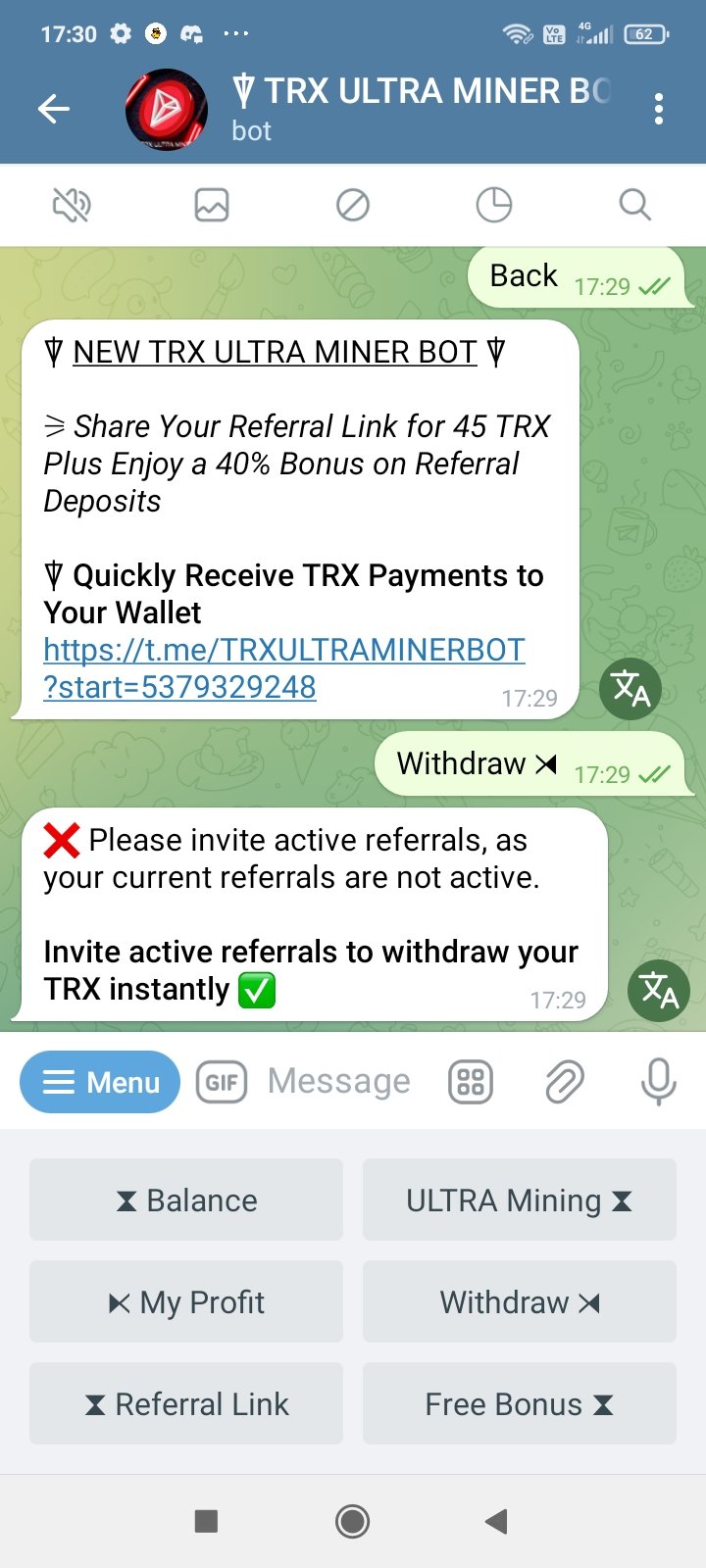The width and height of the screenshot is (706, 1568).
Task: Open the blue Menu button
Action: click(x=100, y=1082)
